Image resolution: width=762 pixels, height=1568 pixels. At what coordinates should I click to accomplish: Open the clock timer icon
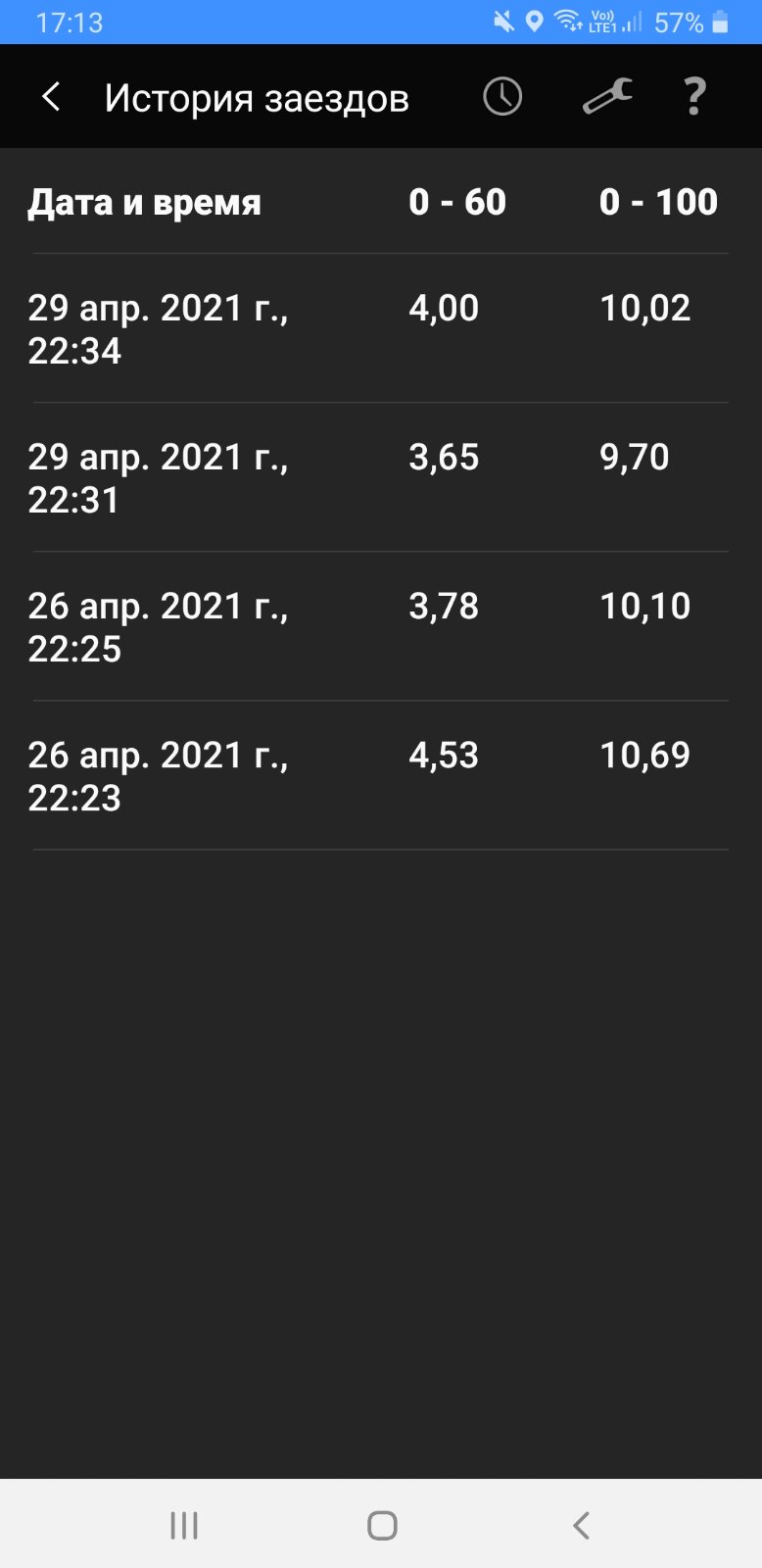point(502,97)
